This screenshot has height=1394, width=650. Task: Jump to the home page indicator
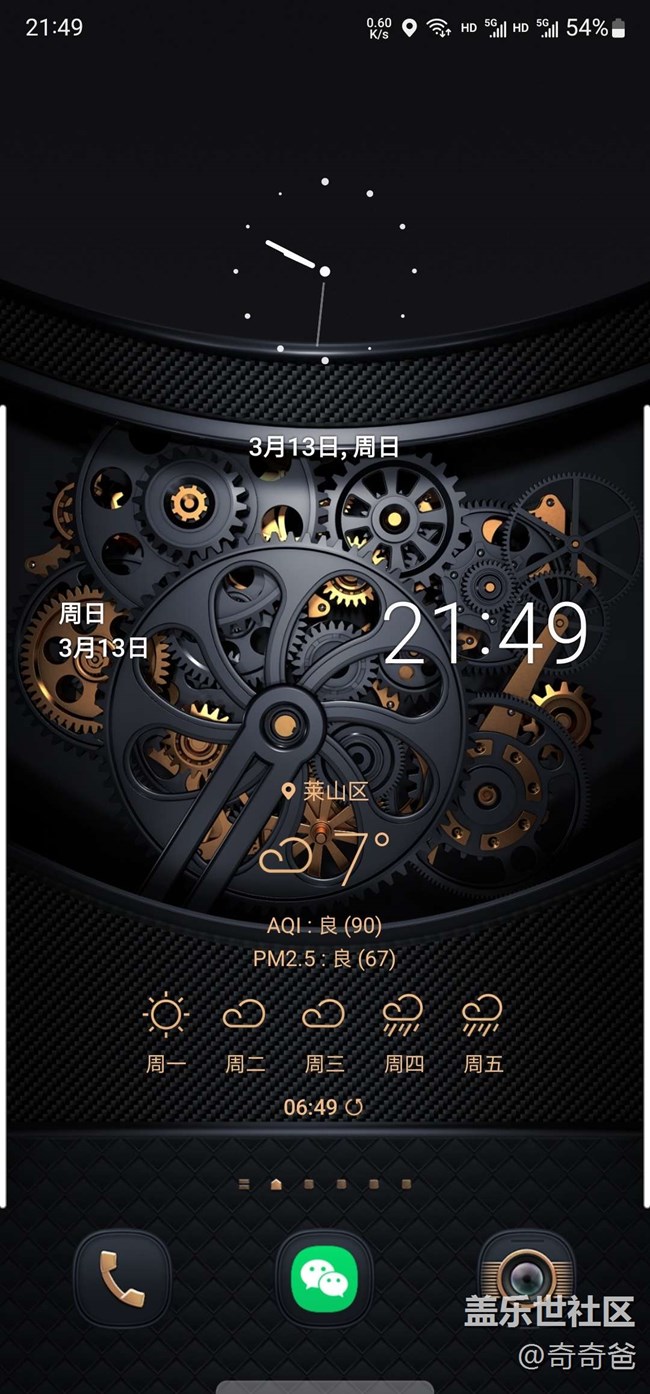(276, 1184)
